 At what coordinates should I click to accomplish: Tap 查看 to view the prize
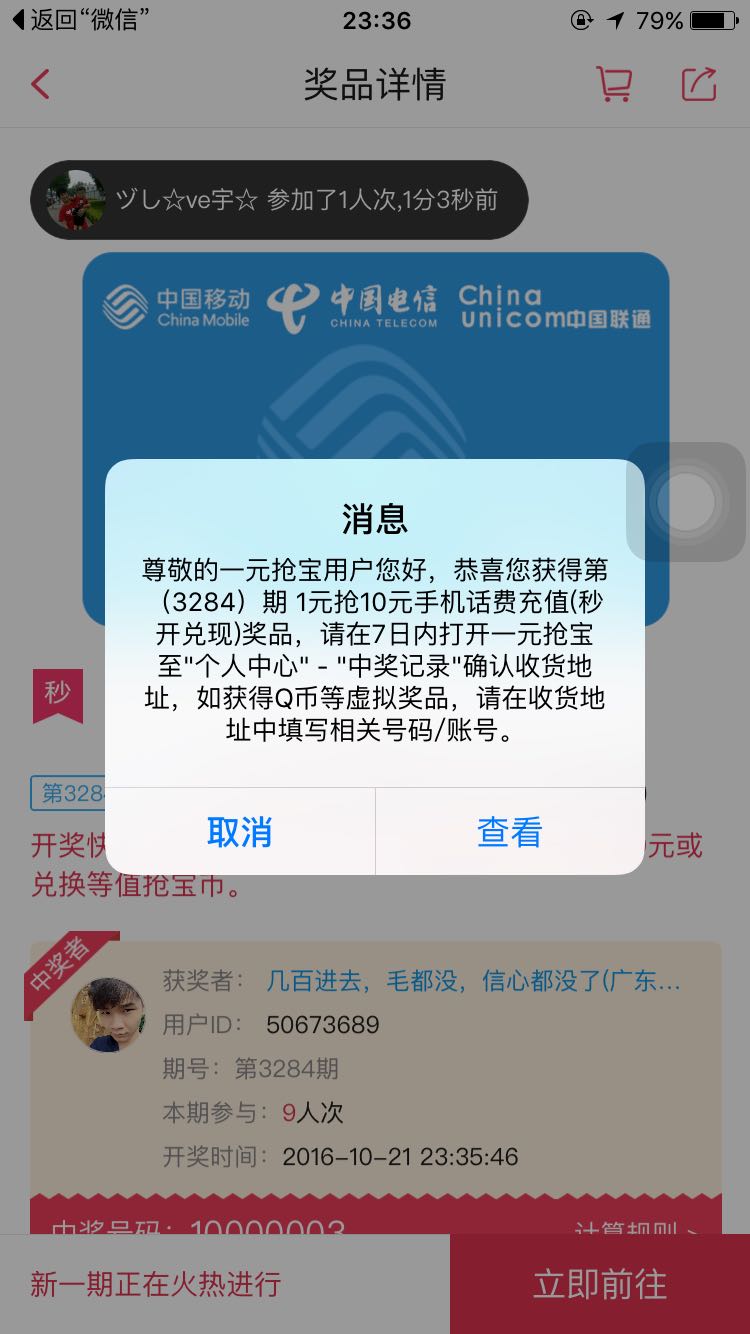510,831
